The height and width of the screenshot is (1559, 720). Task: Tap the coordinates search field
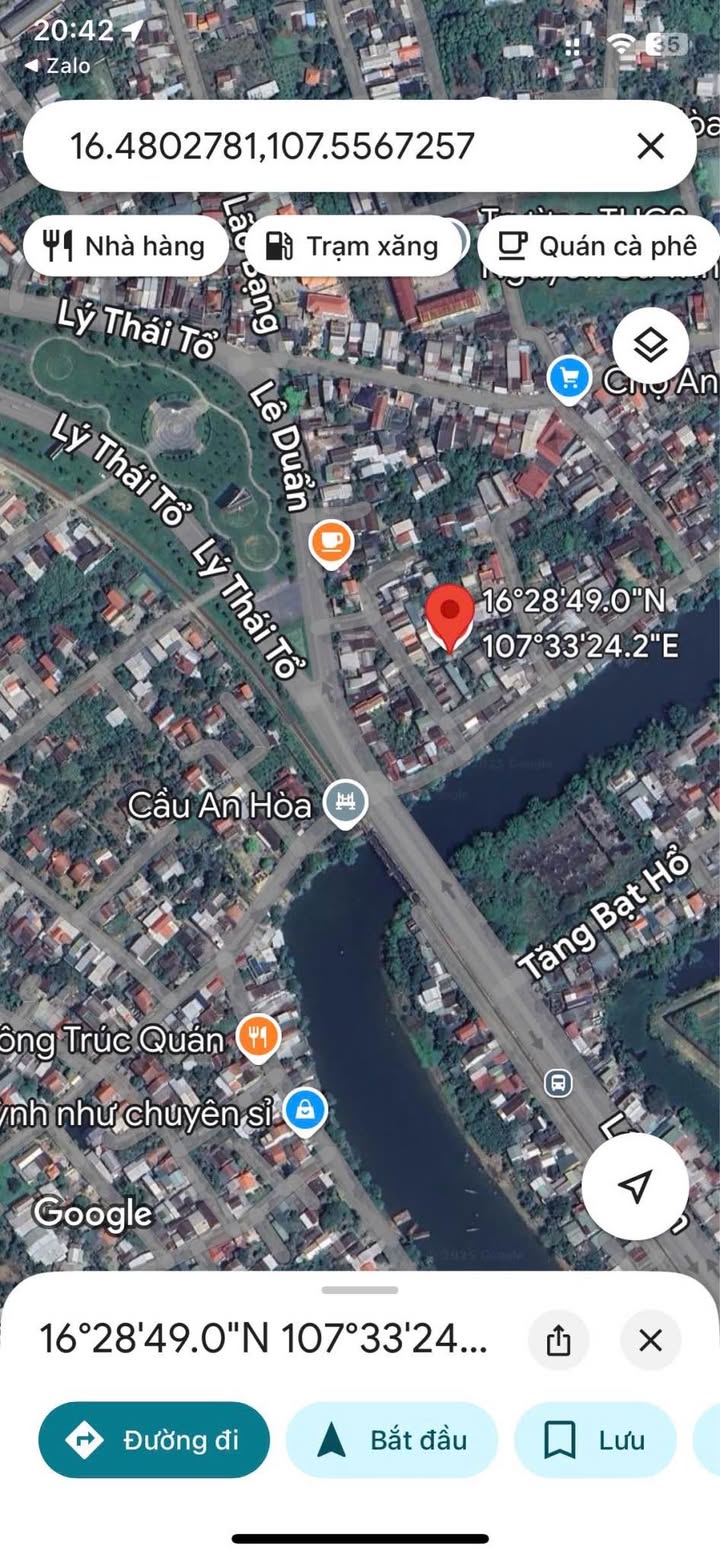point(300,147)
